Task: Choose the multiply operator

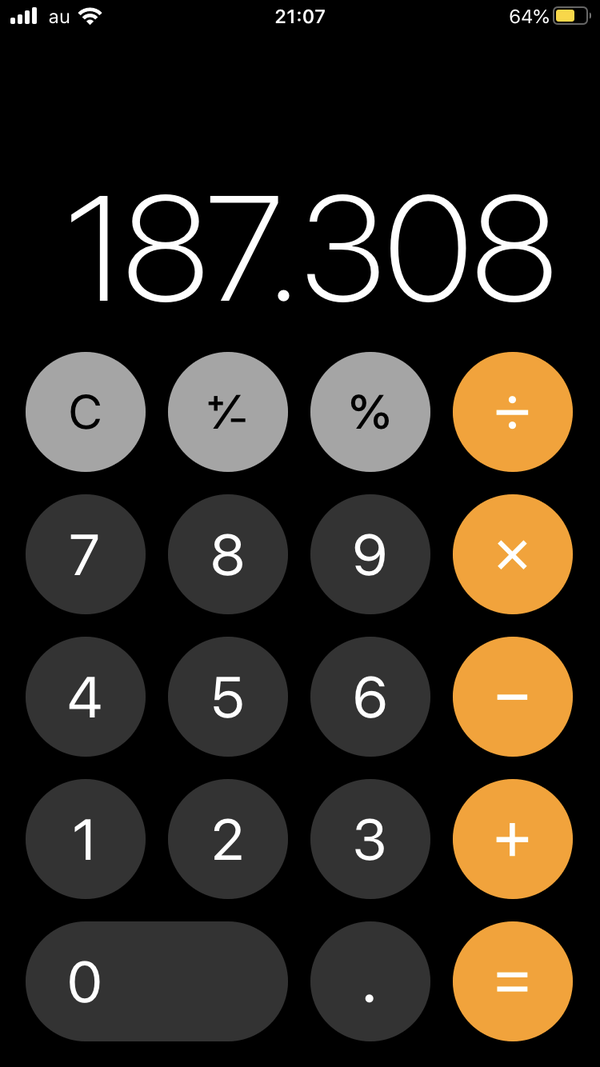Action: pos(513,555)
